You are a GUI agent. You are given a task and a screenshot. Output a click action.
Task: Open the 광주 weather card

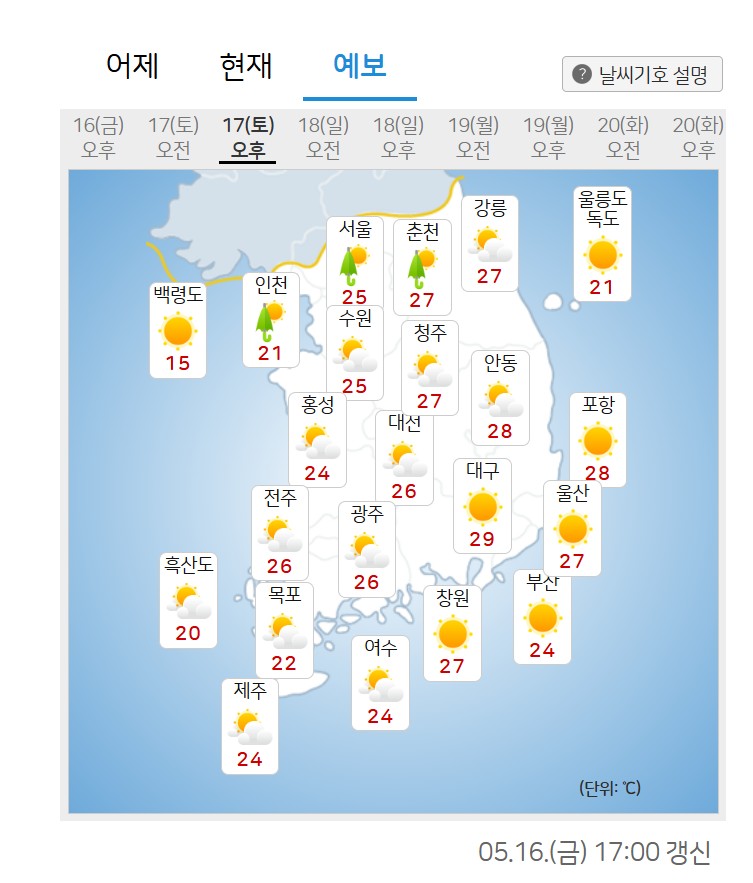click(366, 548)
